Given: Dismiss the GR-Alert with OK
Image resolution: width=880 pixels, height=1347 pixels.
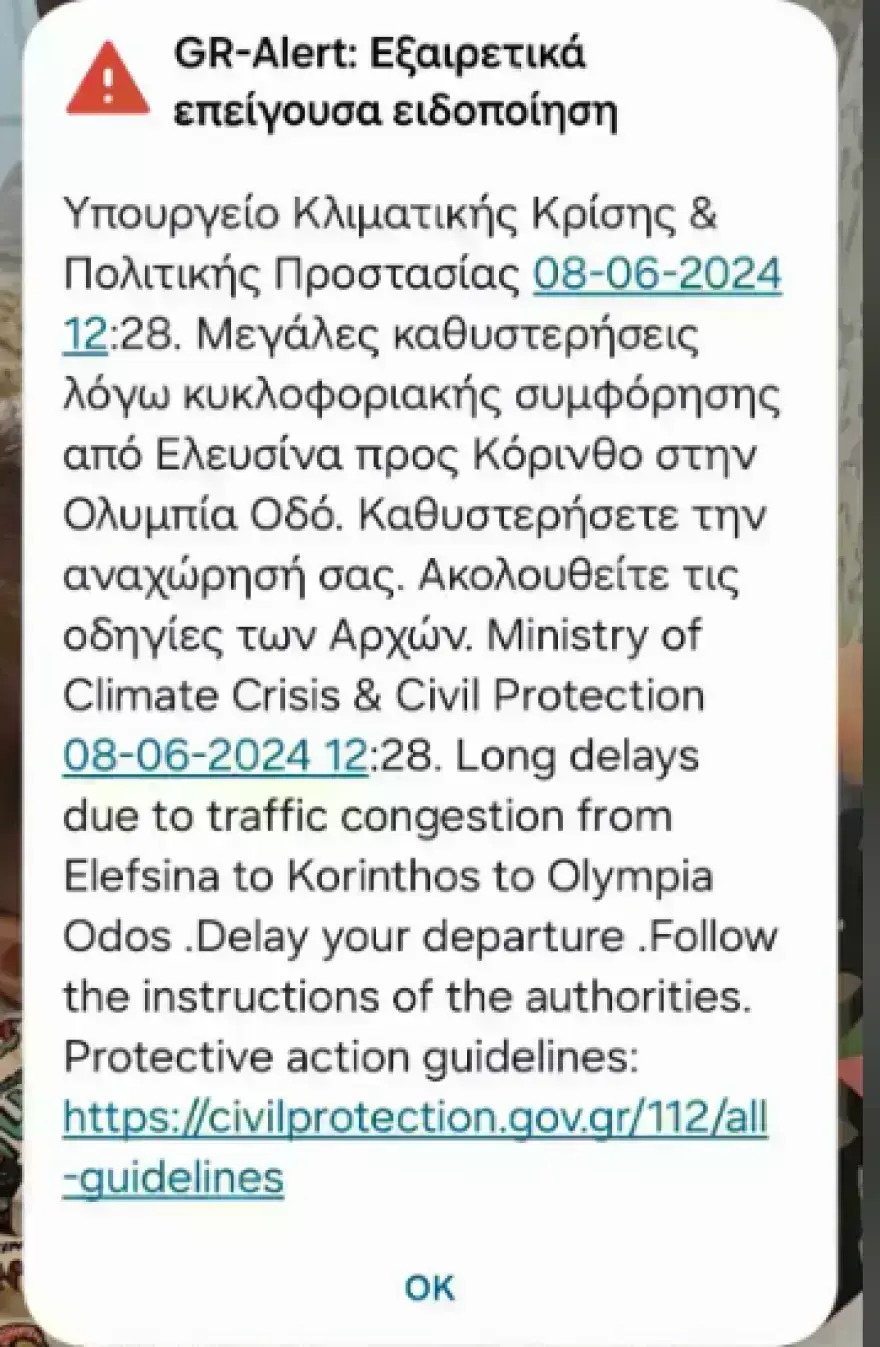Looking at the screenshot, I should (x=429, y=1286).
